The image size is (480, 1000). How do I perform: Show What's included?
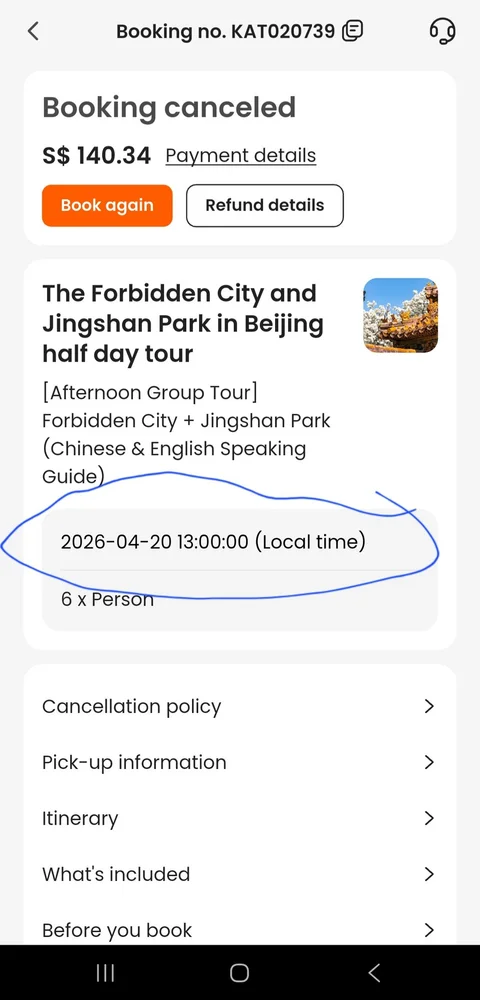[x=239, y=874]
